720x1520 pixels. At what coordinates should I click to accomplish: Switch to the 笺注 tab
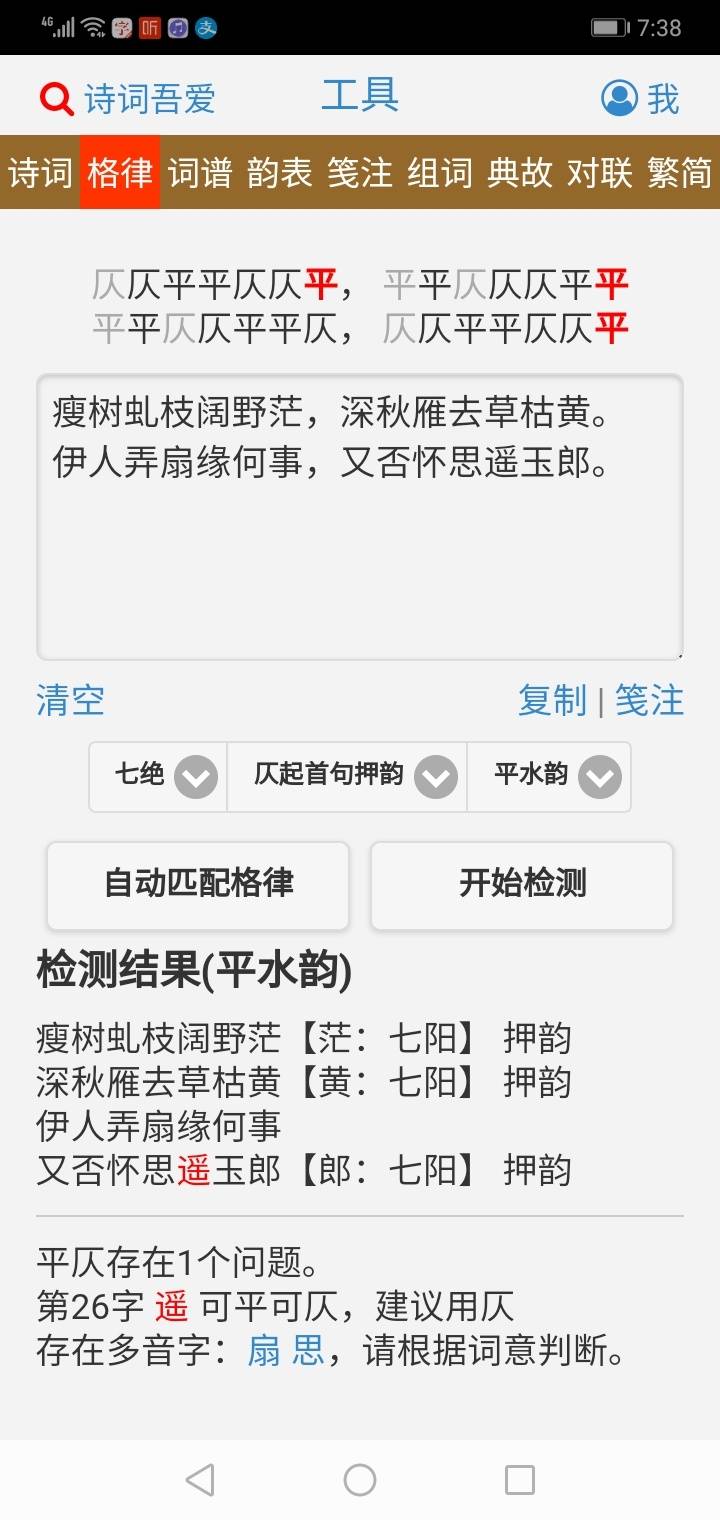pos(359,172)
